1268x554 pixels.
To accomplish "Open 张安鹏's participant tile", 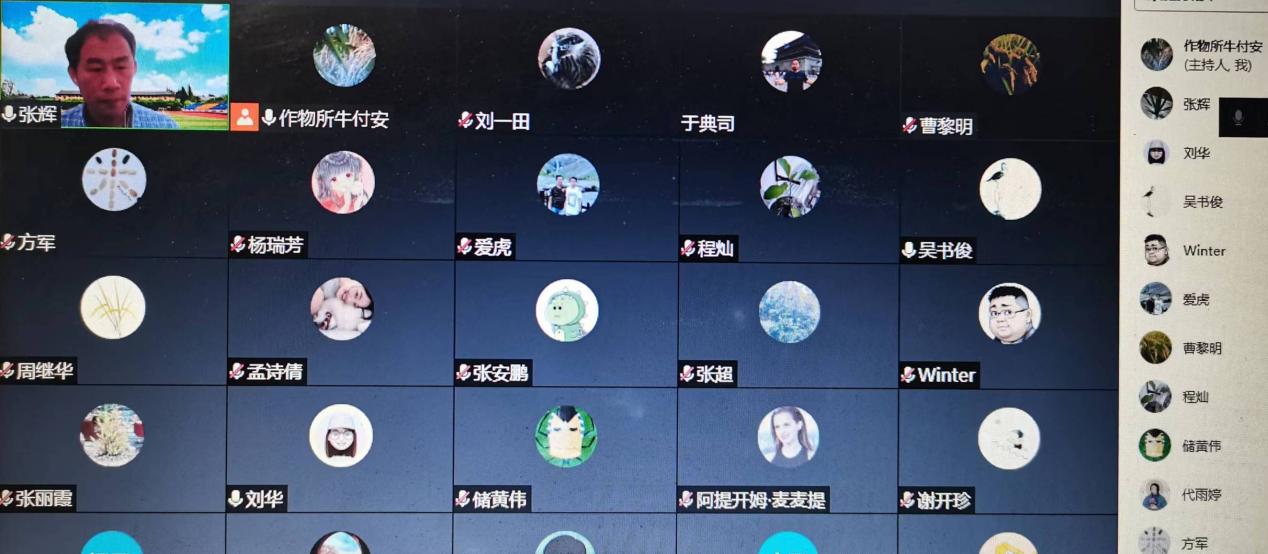I will click(566, 322).
